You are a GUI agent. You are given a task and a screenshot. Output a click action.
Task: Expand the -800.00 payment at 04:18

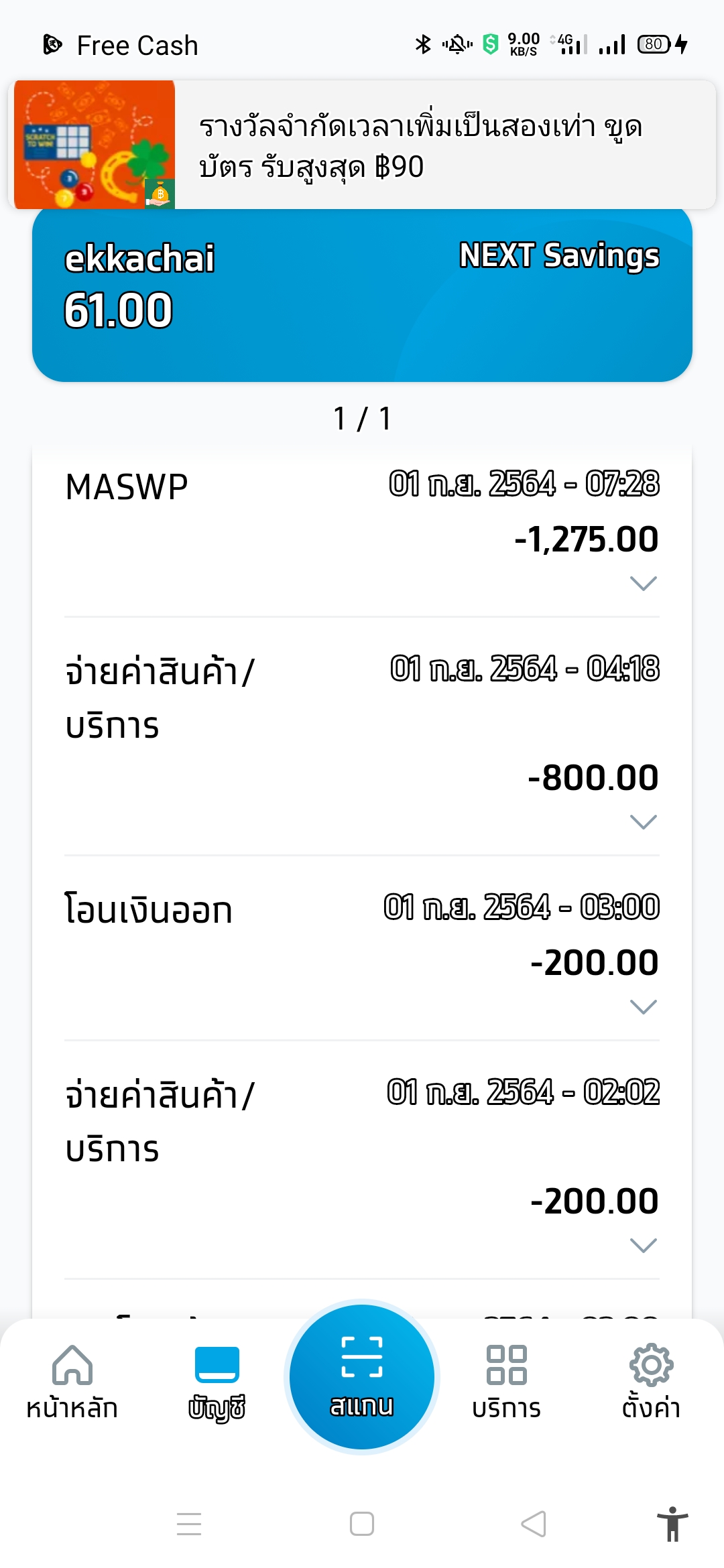(643, 822)
